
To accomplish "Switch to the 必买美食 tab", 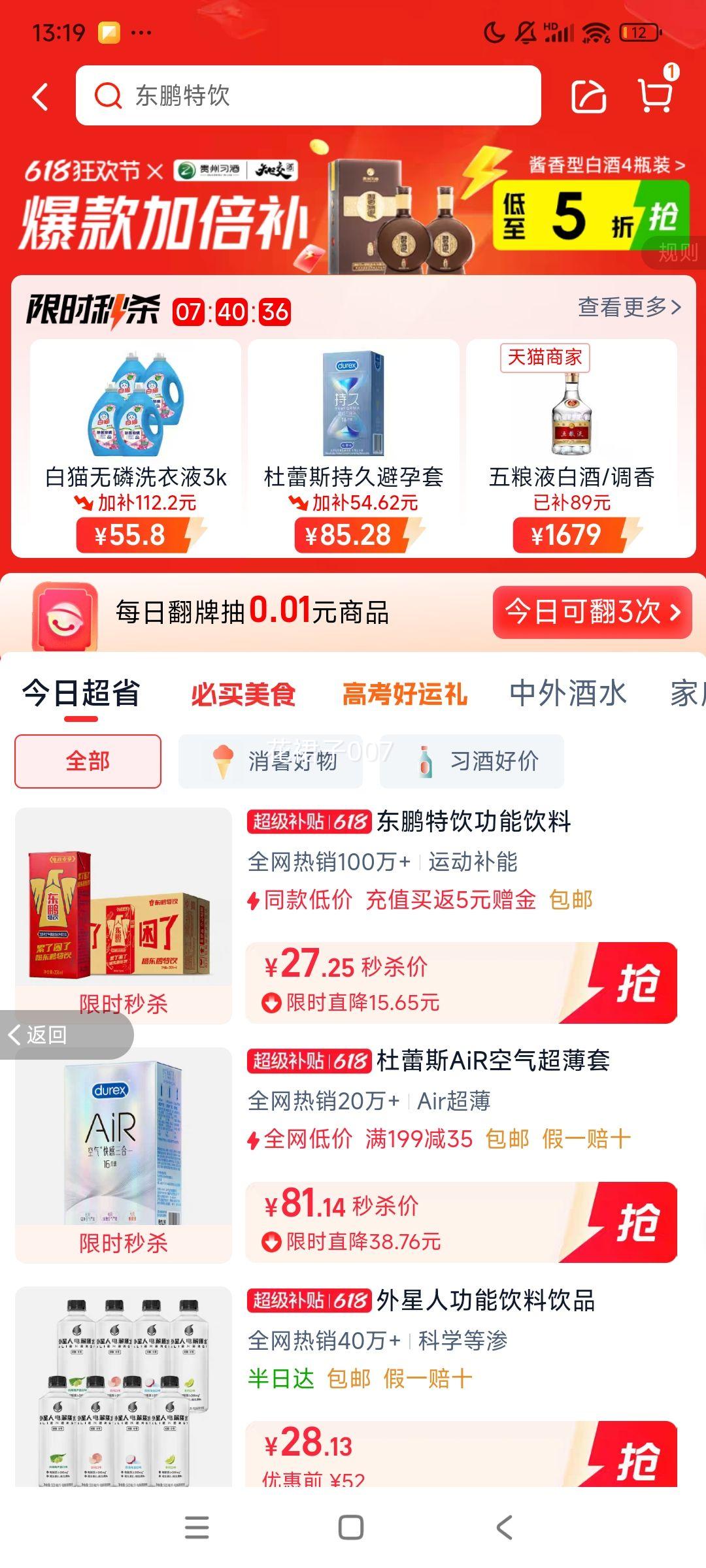I will [x=243, y=694].
